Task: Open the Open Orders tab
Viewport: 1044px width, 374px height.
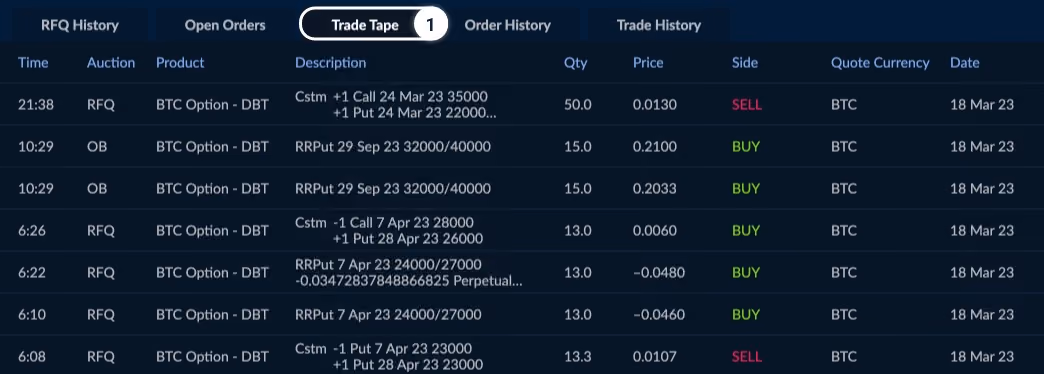Action: 225,25
